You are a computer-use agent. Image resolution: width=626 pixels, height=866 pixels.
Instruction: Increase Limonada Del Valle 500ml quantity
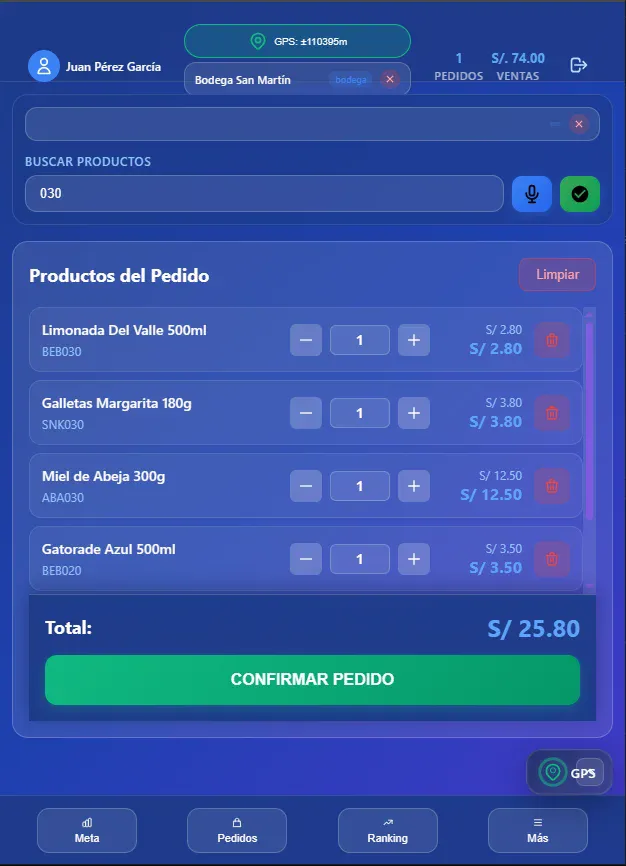[414, 340]
